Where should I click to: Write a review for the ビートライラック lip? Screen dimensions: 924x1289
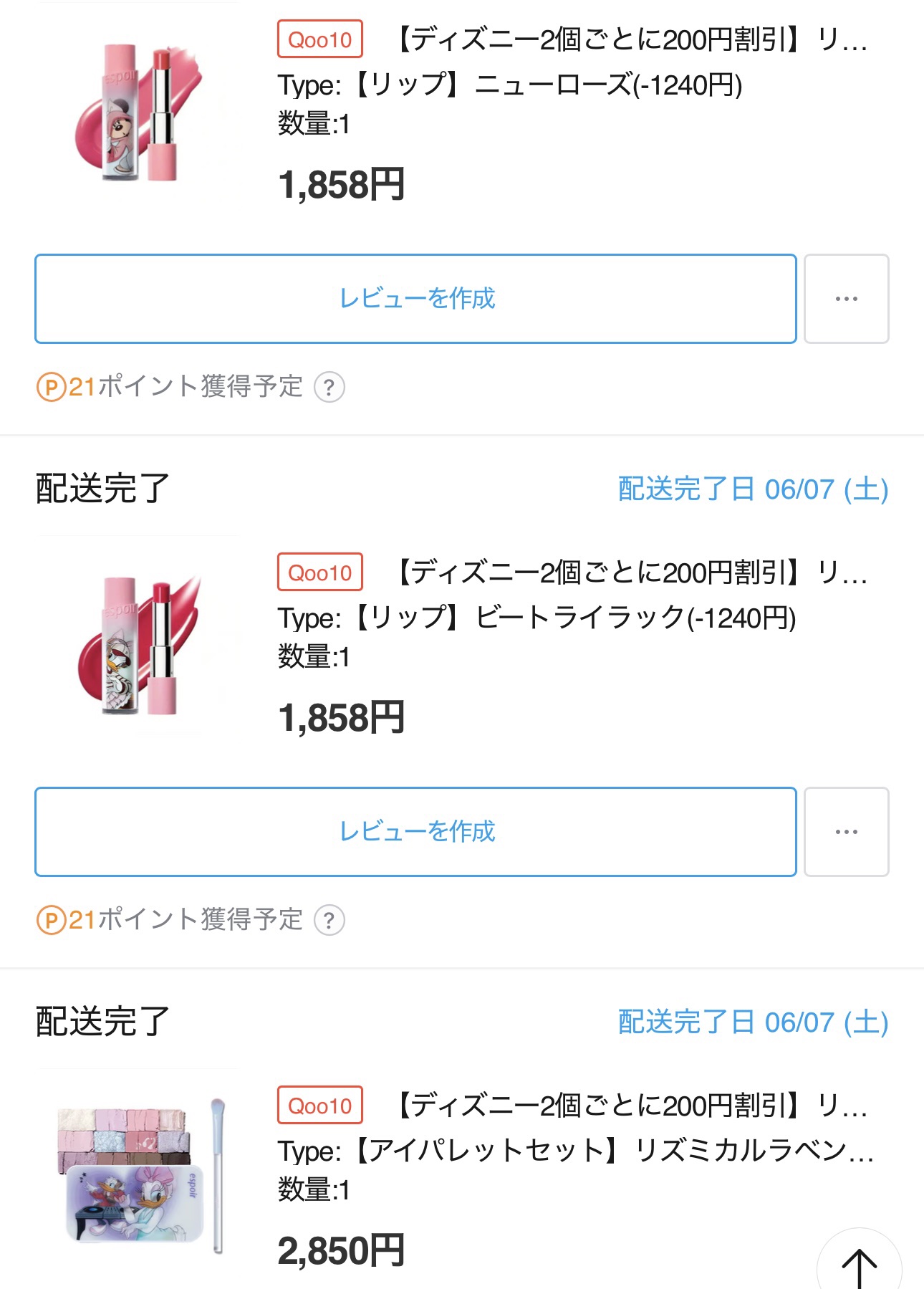coord(415,832)
